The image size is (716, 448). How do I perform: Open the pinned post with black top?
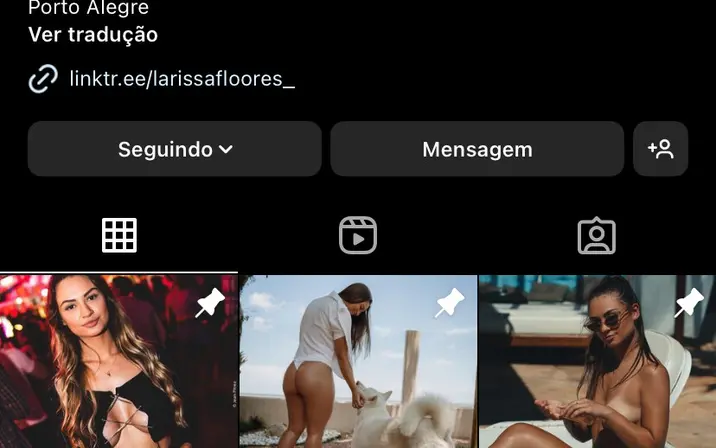point(118,362)
